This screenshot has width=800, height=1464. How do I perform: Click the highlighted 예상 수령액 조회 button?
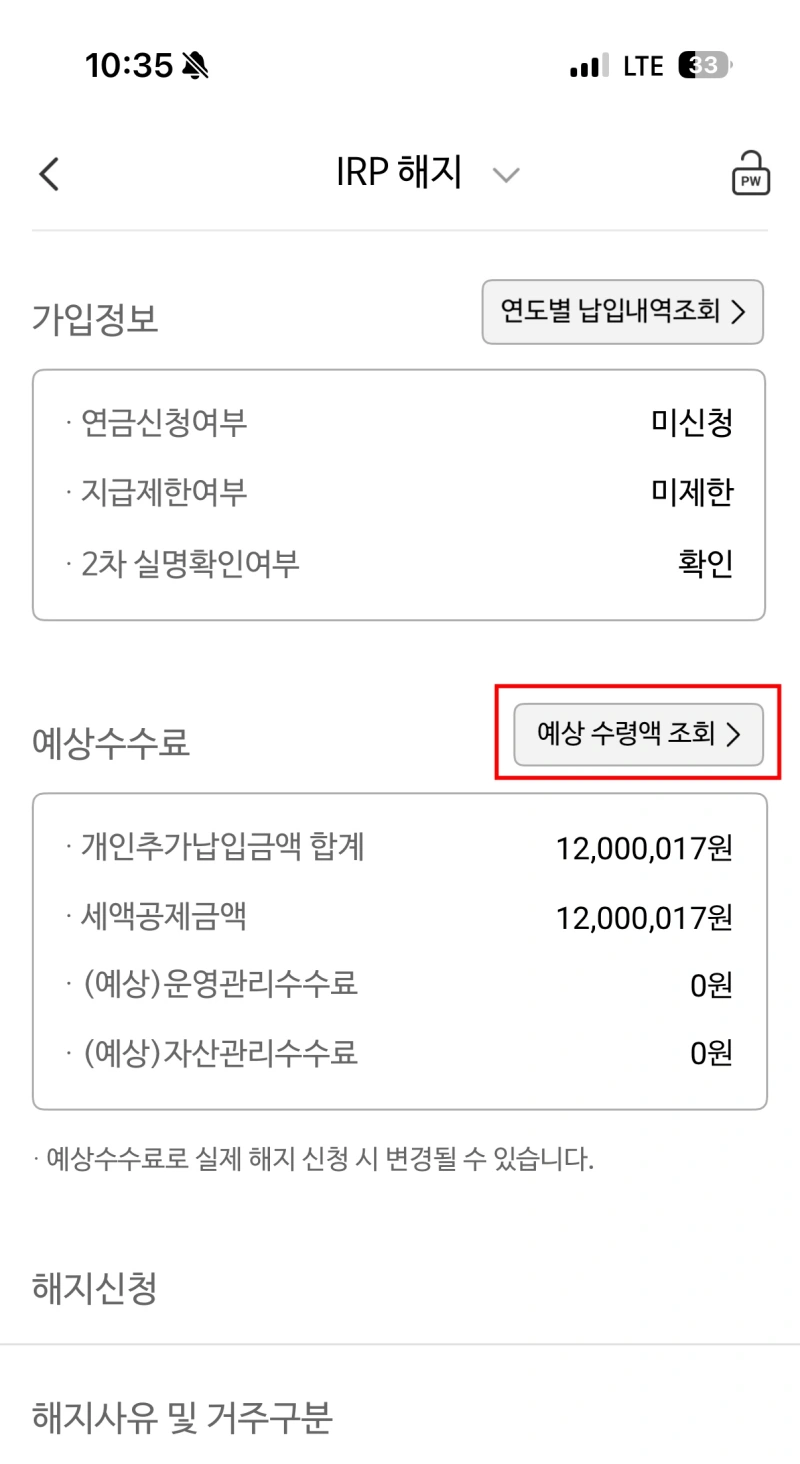[x=638, y=734]
